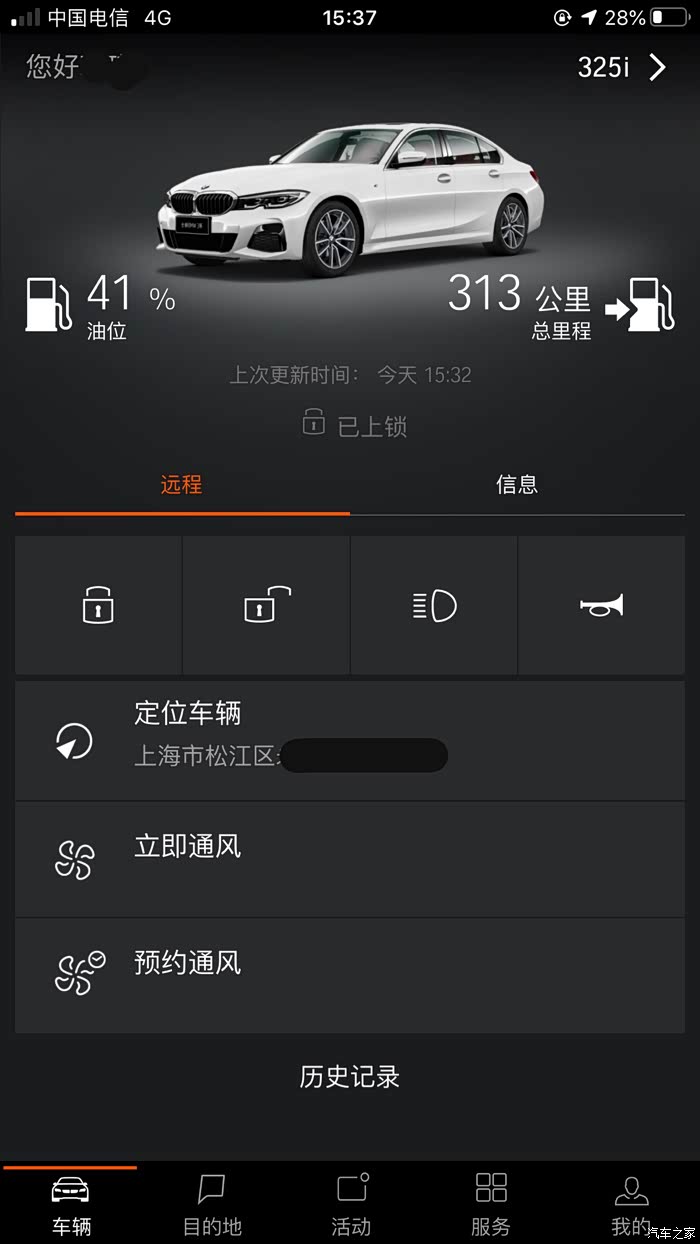700x1244 pixels.
Task: Sound the car horn
Action: point(601,605)
